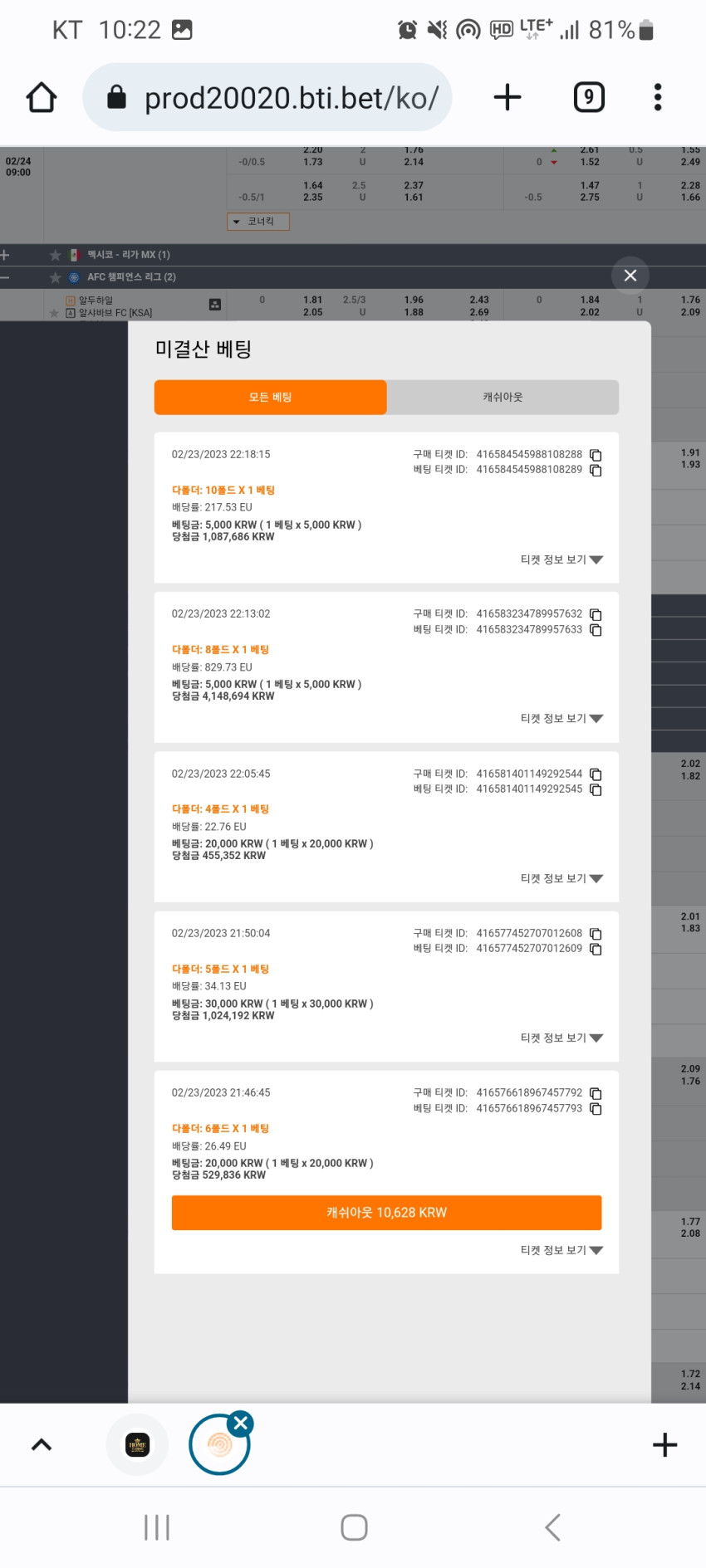The image size is (706, 1568).
Task: Open the browser overflow menu
Action: coord(658,97)
